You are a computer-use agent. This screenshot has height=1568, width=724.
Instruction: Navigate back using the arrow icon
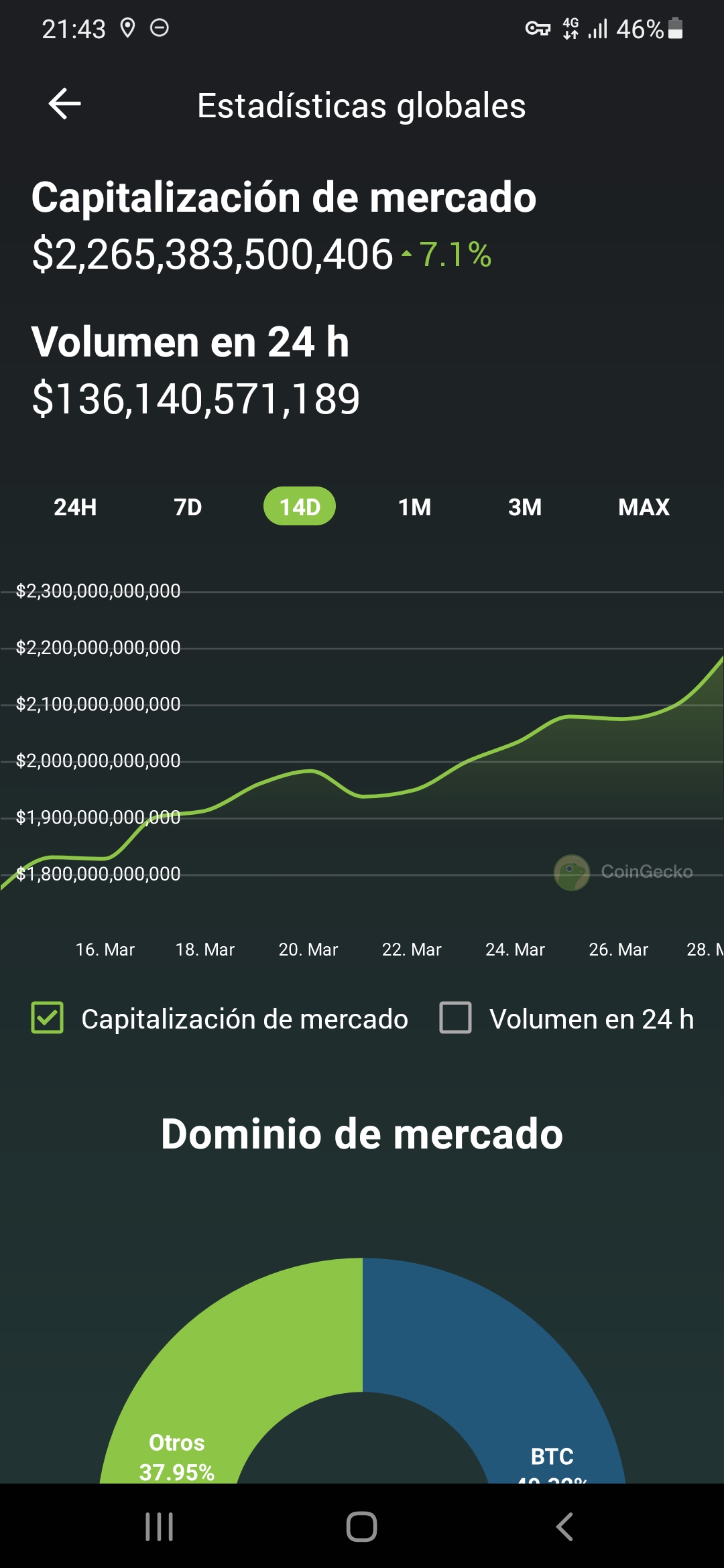point(64,103)
